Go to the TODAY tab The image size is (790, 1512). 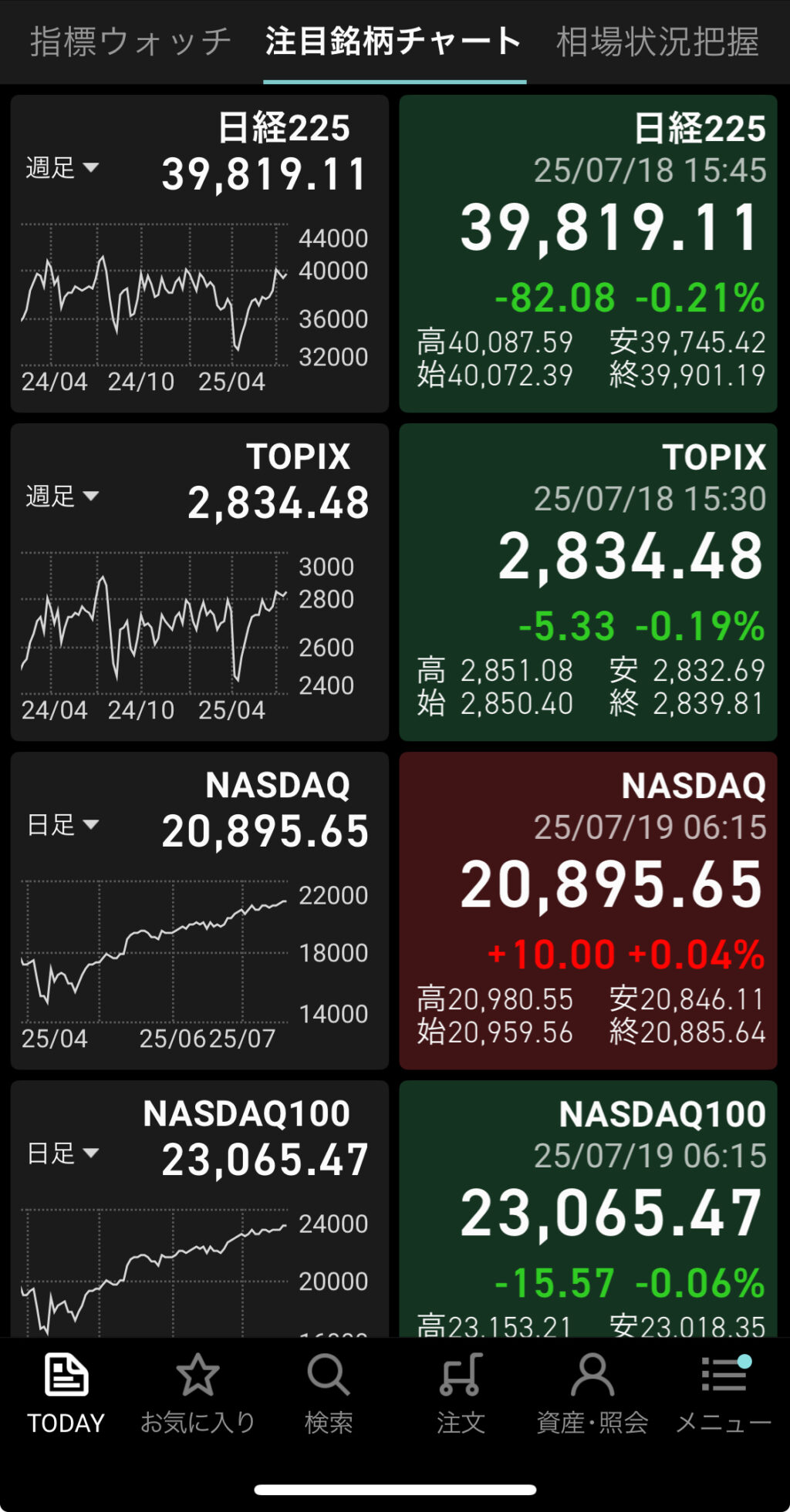pyautogui.click(x=66, y=1393)
